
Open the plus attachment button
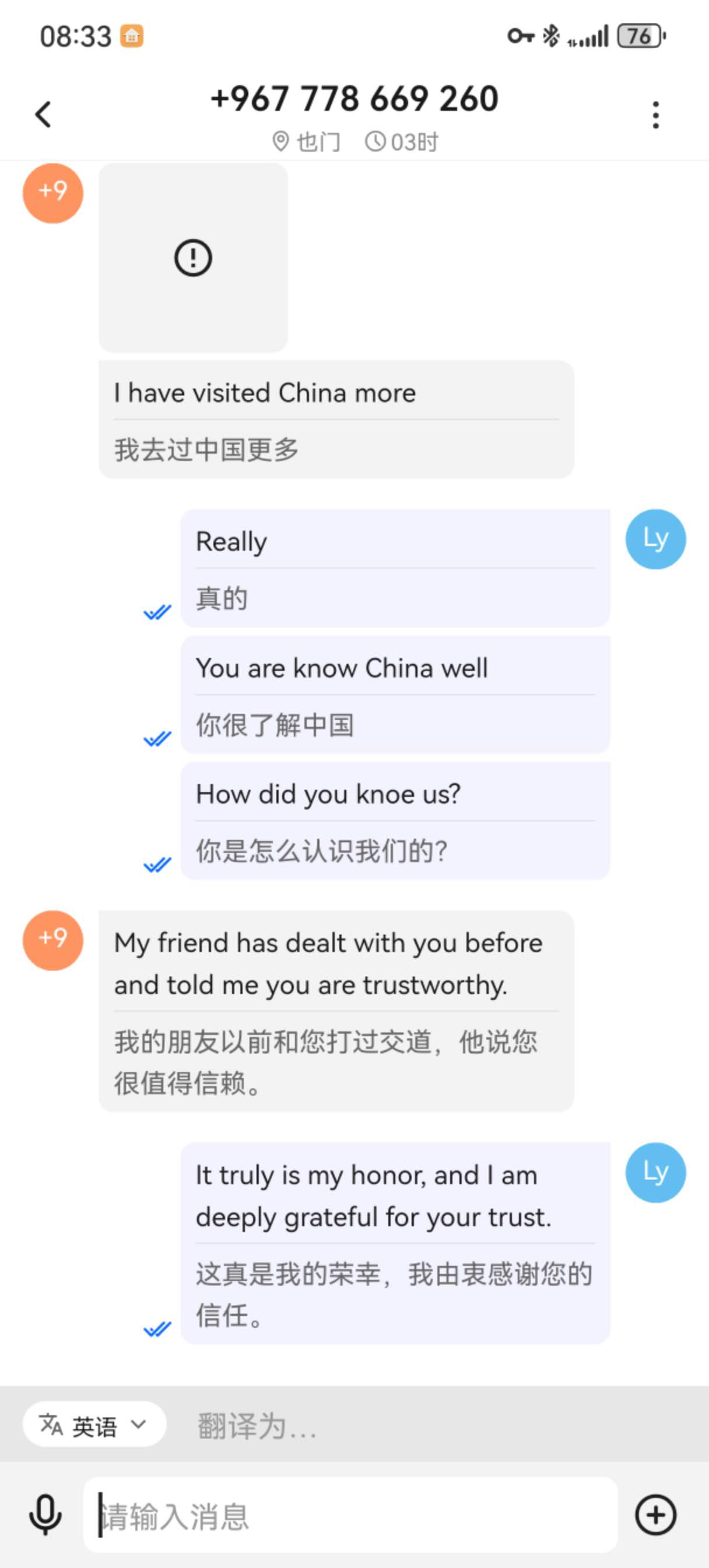pyautogui.click(x=655, y=1514)
